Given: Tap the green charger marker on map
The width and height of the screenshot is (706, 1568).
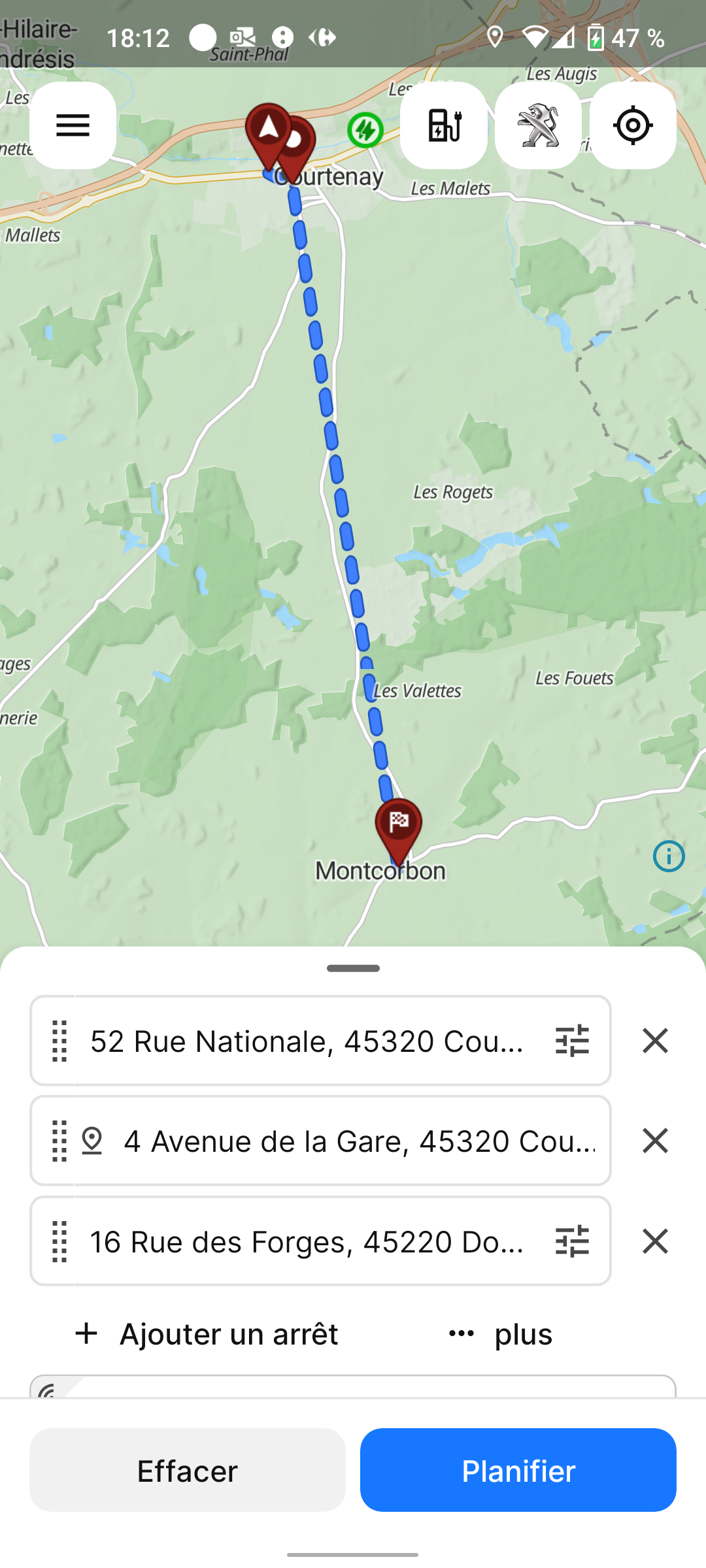Looking at the screenshot, I should (x=365, y=130).
